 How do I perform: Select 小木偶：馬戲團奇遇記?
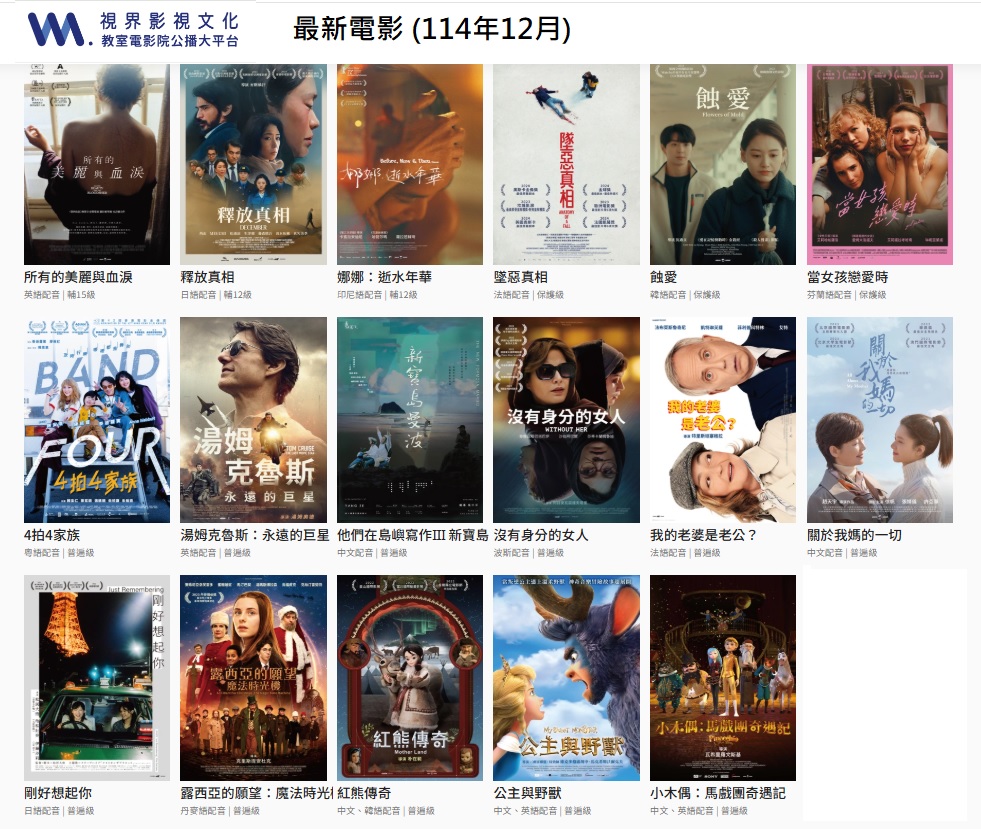click(723, 678)
